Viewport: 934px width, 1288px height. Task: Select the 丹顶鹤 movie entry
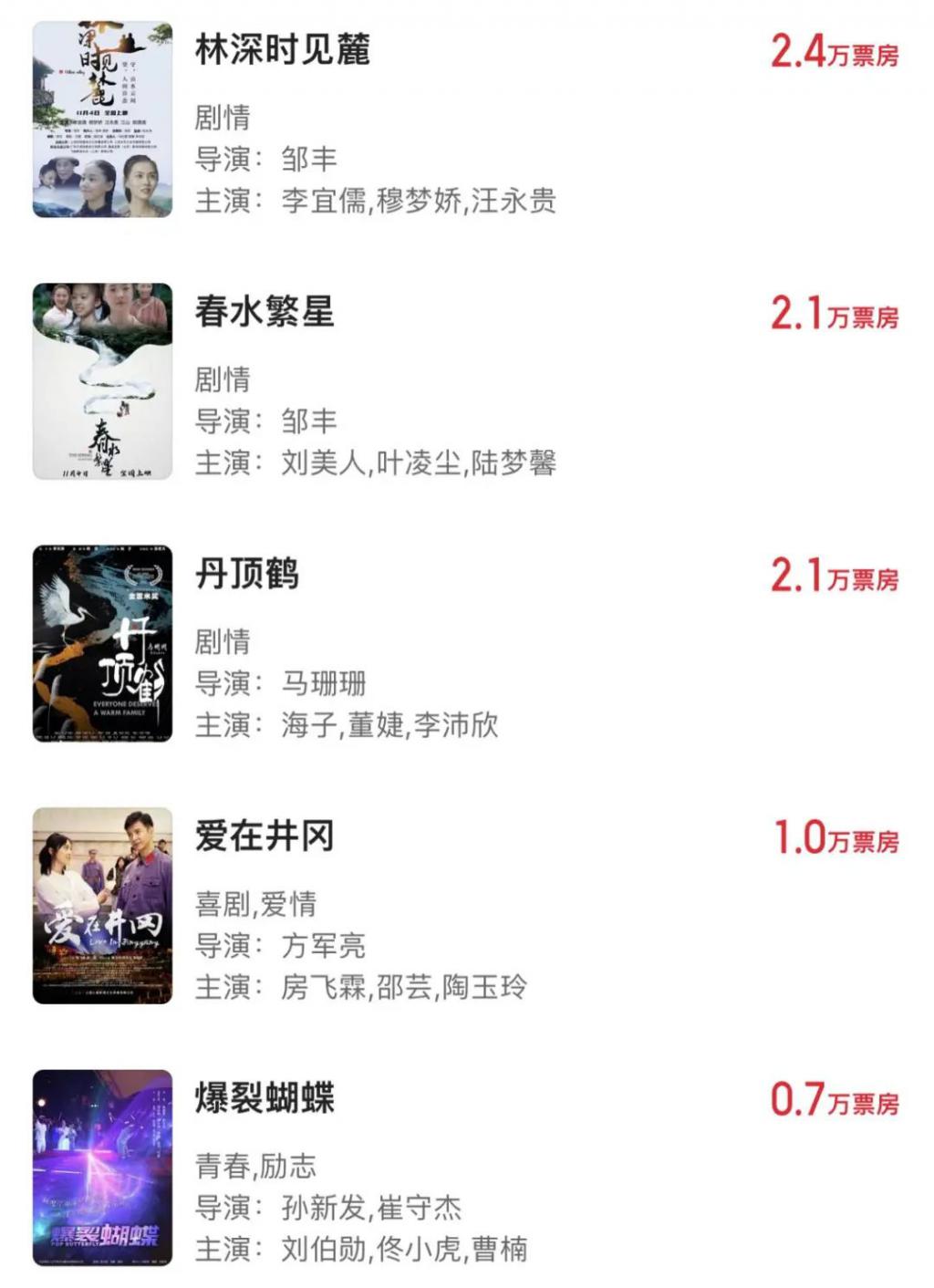tap(247, 575)
